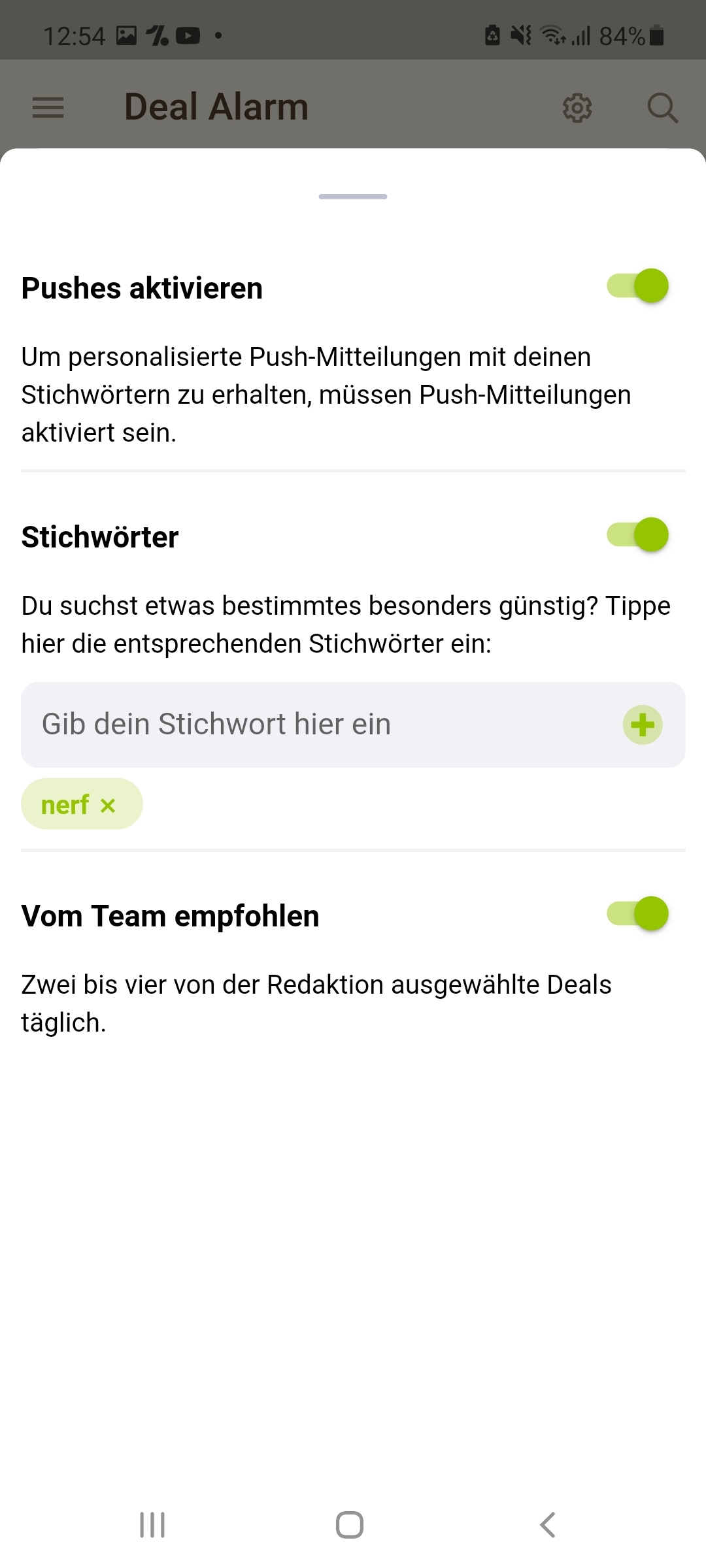Screen dimensions: 706x1568
Task: Toggle the Vom Team empfohlen switch
Action: [x=637, y=914]
